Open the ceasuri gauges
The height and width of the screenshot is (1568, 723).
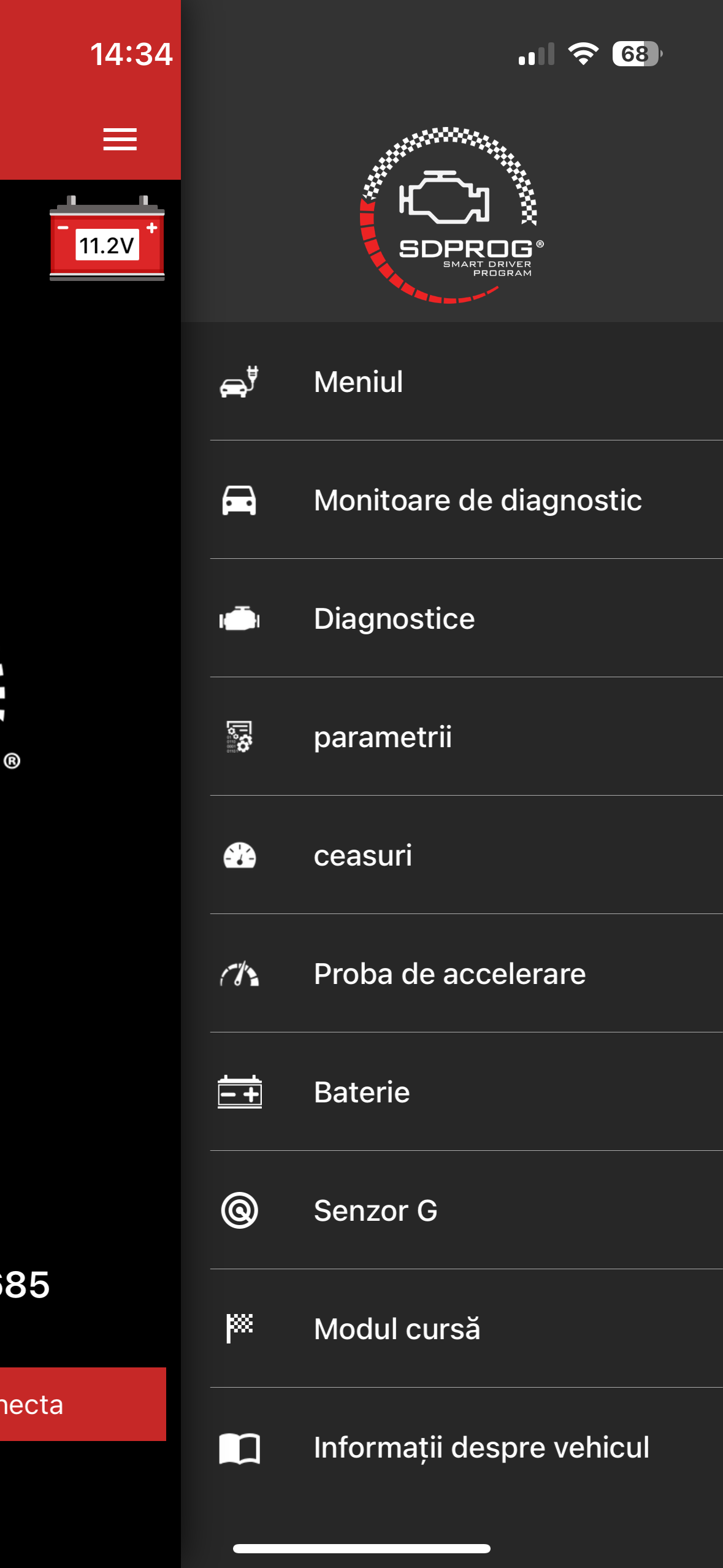pos(362,855)
